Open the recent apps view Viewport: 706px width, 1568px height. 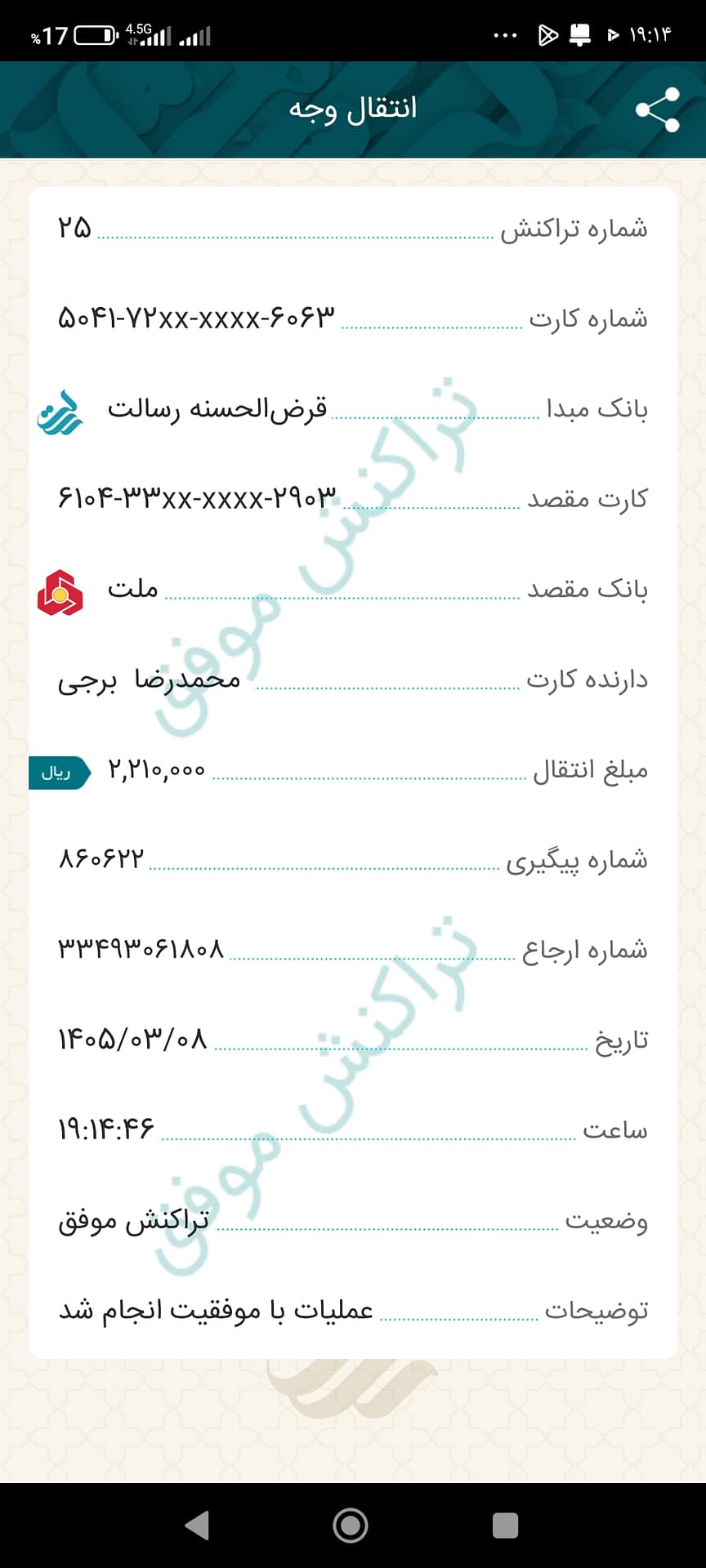click(x=506, y=1525)
